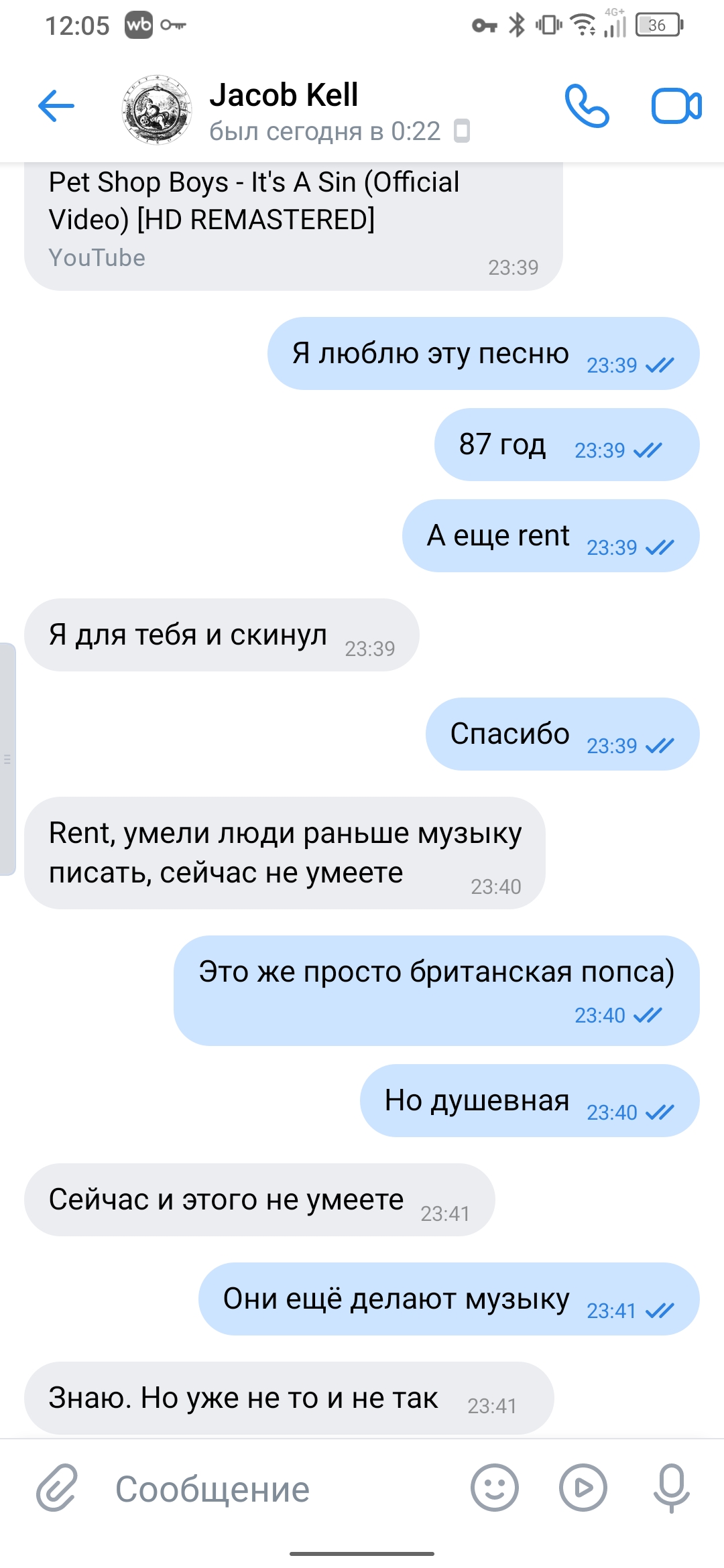Image resolution: width=724 pixels, height=1568 pixels.
Task: Attach a file with the paperclip icon
Action: click(57, 1488)
